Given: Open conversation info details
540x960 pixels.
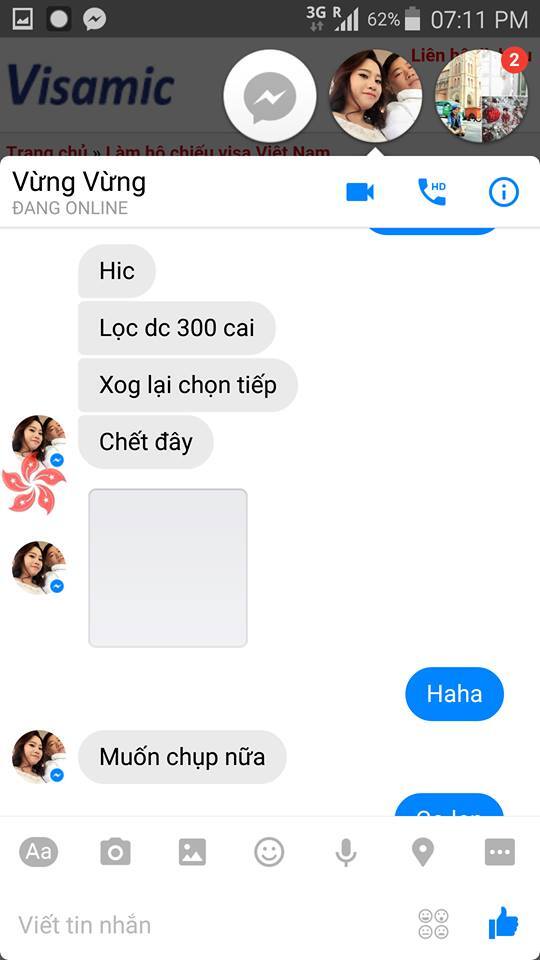Looking at the screenshot, I should click(x=503, y=192).
